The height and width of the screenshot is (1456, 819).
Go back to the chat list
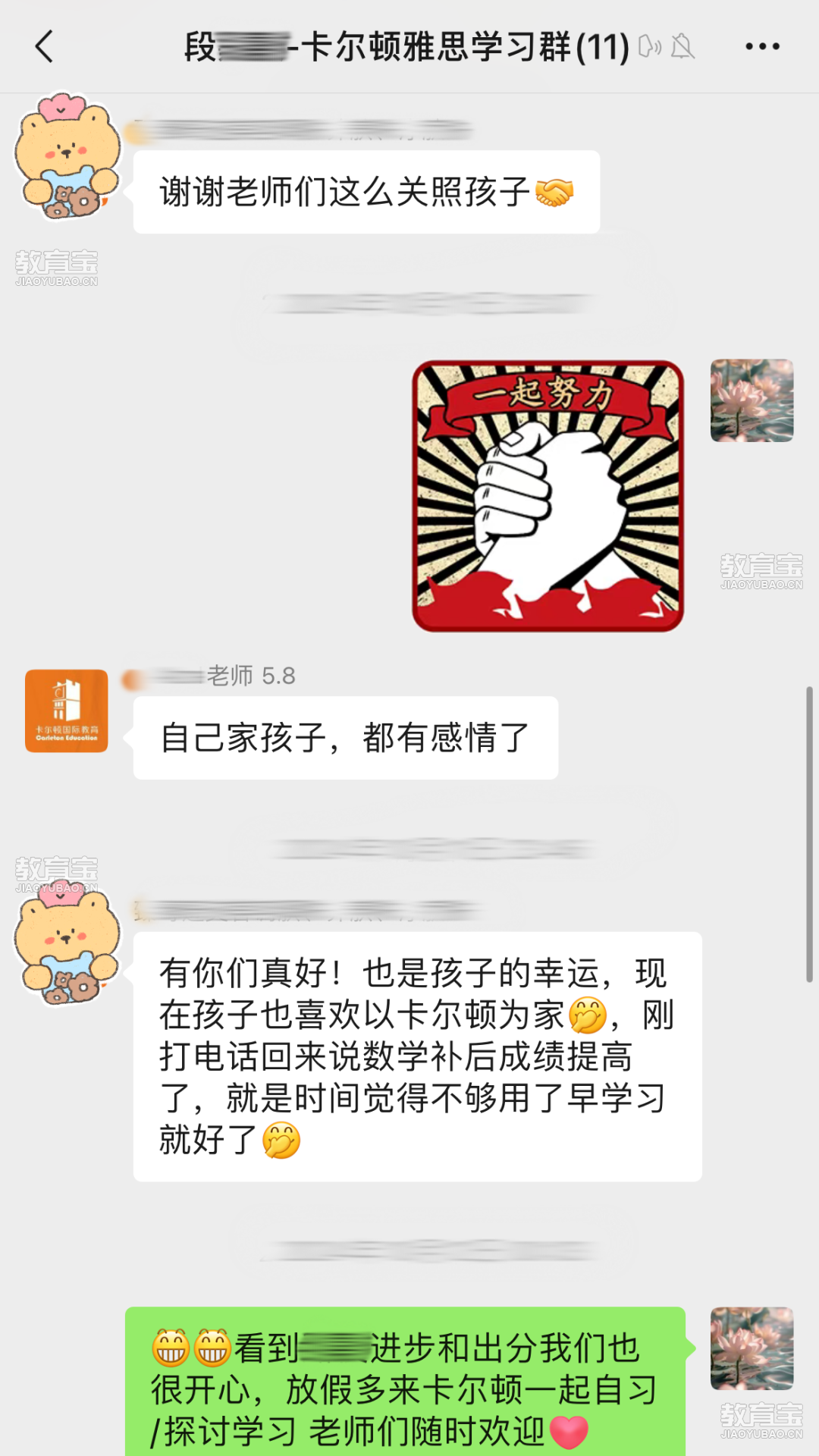pyautogui.click(x=45, y=47)
